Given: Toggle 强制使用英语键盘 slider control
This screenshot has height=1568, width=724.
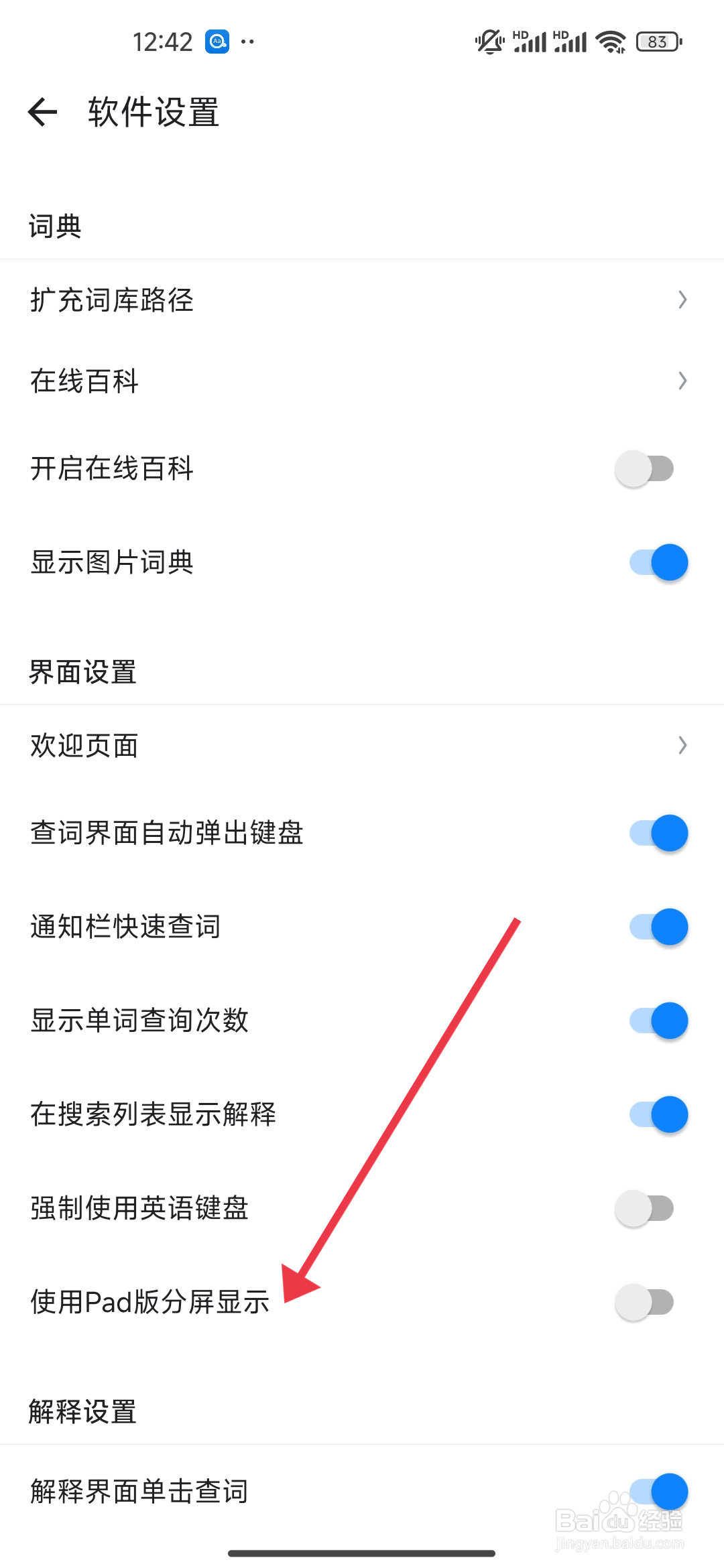Looking at the screenshot, I should (x=645, y=1208).
